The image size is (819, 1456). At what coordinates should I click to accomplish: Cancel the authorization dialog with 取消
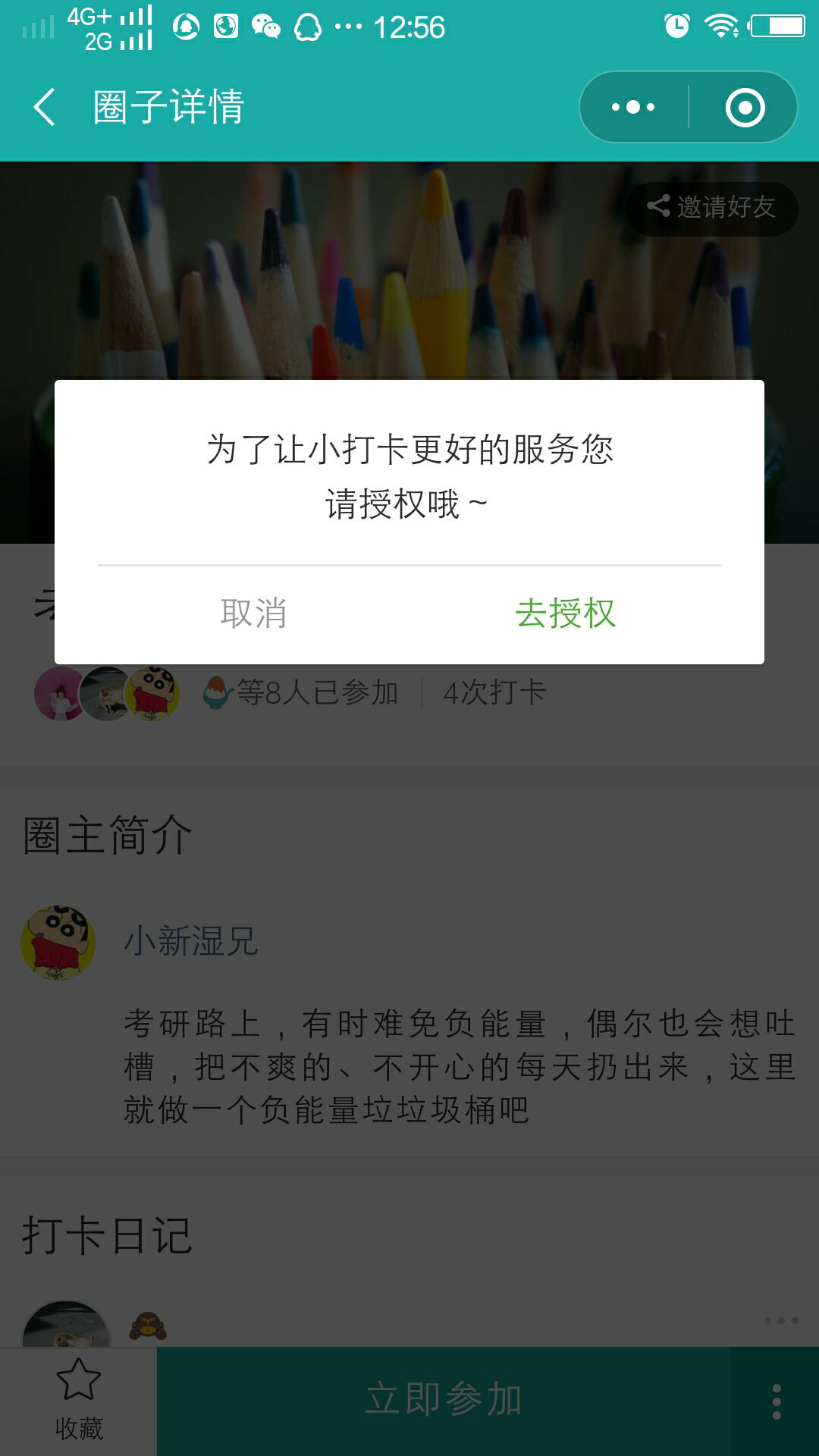pyautogui.click(x=253, y=613)
